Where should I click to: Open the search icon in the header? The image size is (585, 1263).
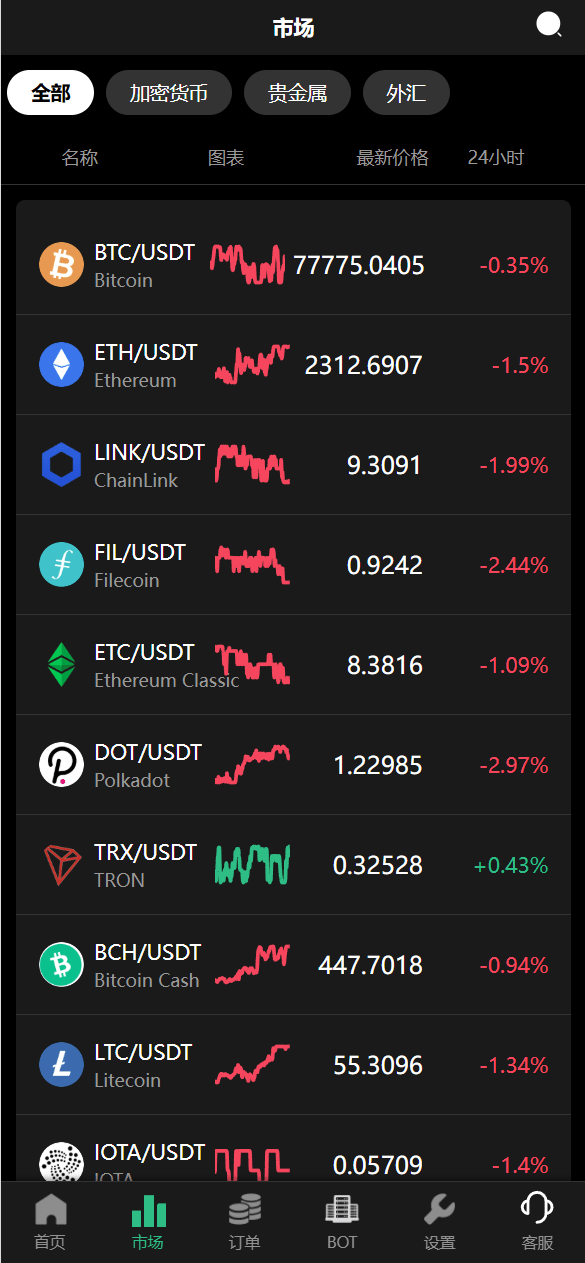(549, 25)
